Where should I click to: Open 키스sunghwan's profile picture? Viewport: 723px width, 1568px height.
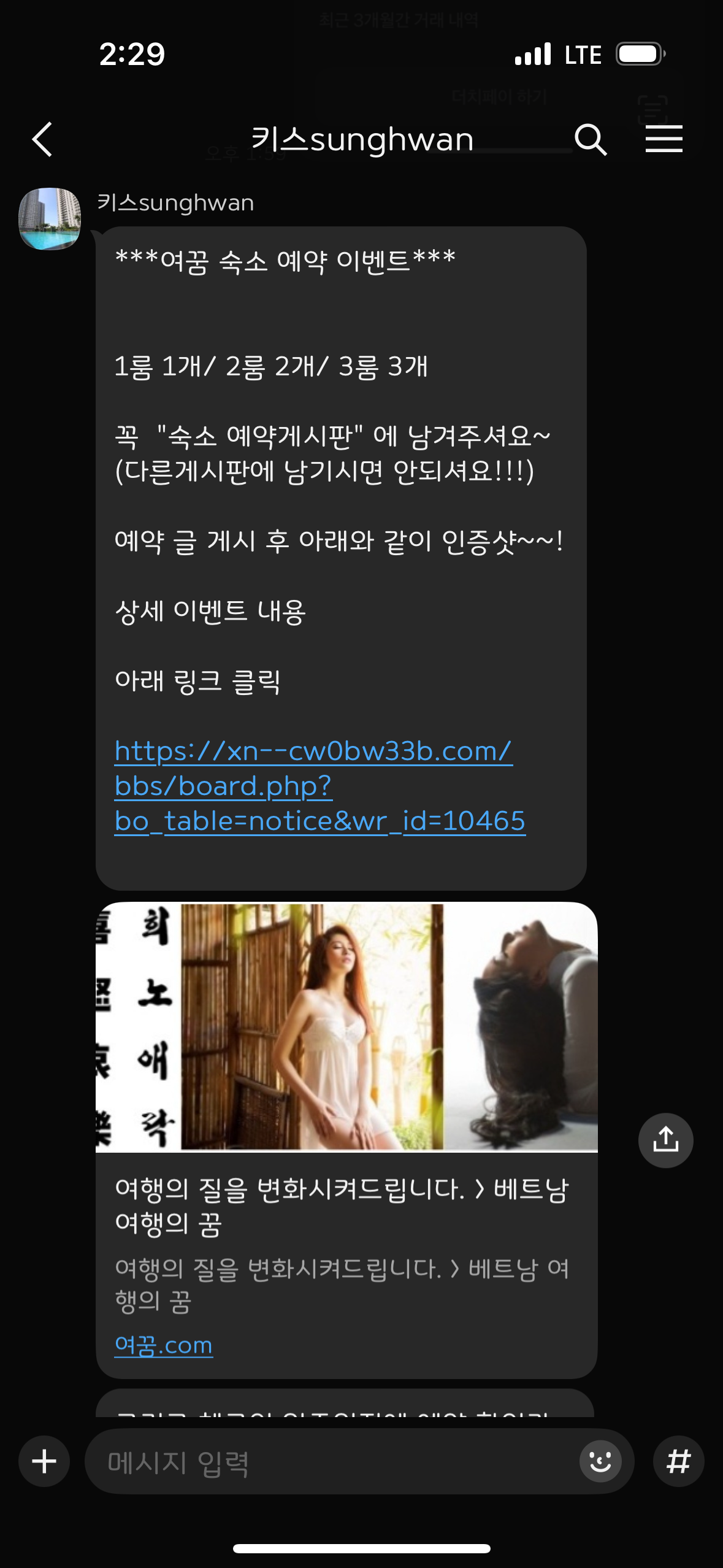pyautogui.click(x=50, y=218)
